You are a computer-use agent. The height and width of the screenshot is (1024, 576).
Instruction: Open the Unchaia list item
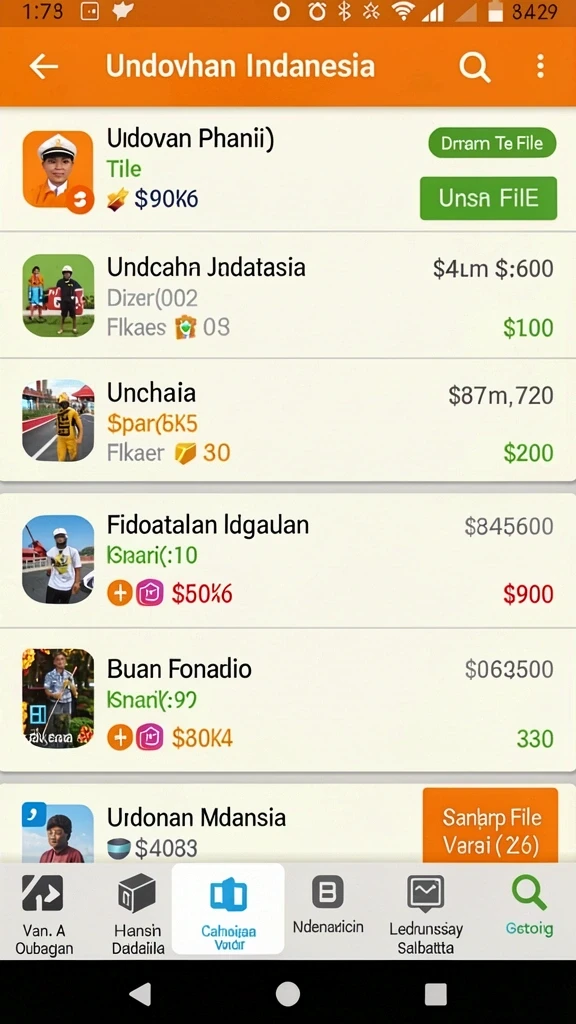coord(288,421)
